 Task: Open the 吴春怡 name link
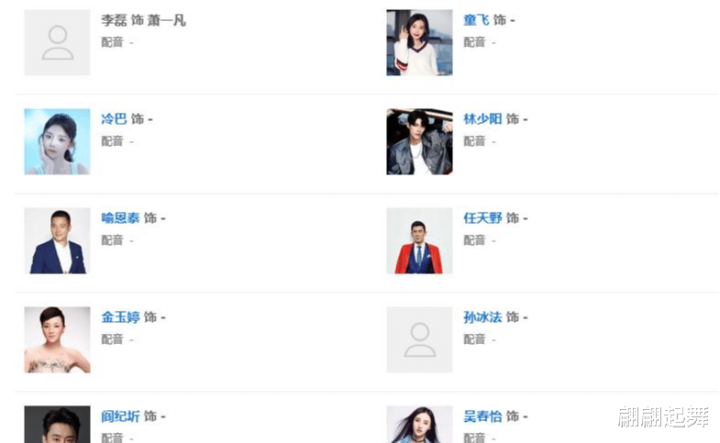click(483, 416)
